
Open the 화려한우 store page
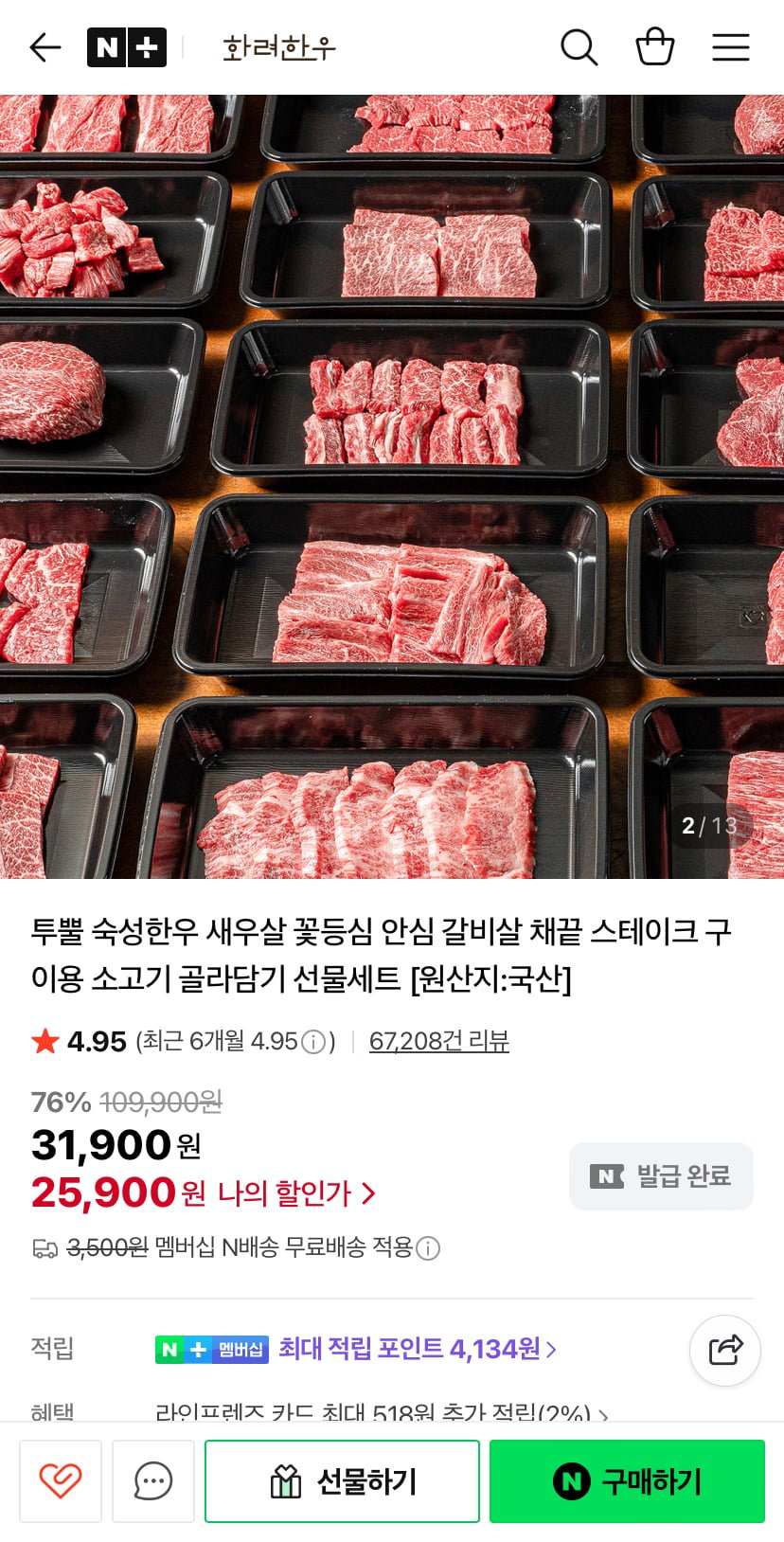[x=278, y=47]
